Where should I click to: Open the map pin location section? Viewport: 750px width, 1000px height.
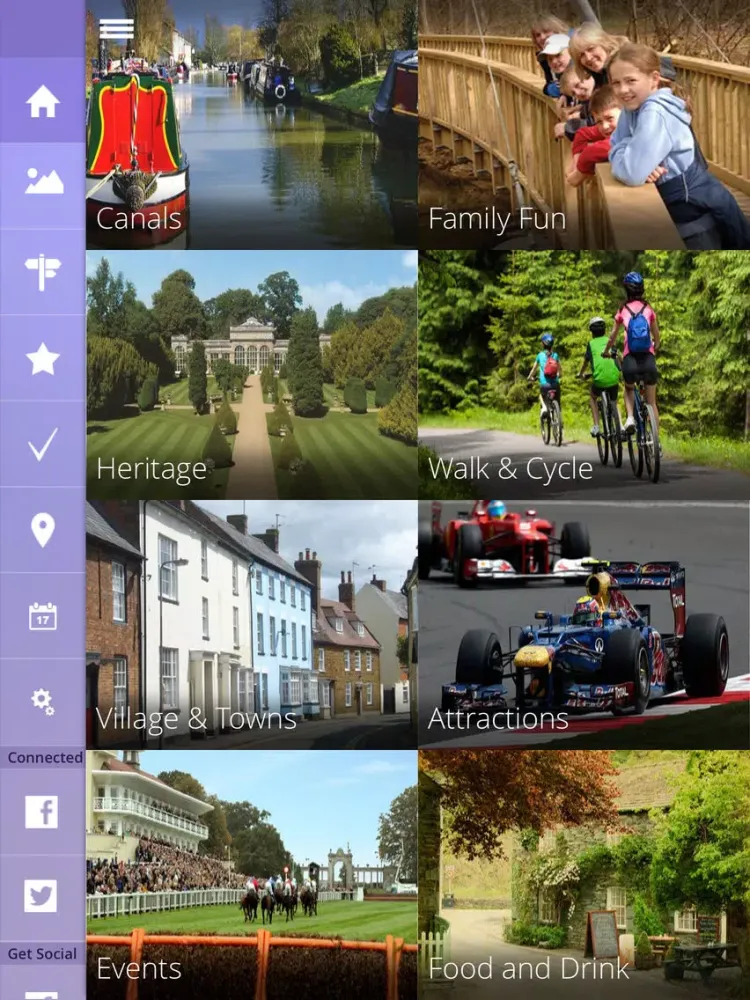42,530
